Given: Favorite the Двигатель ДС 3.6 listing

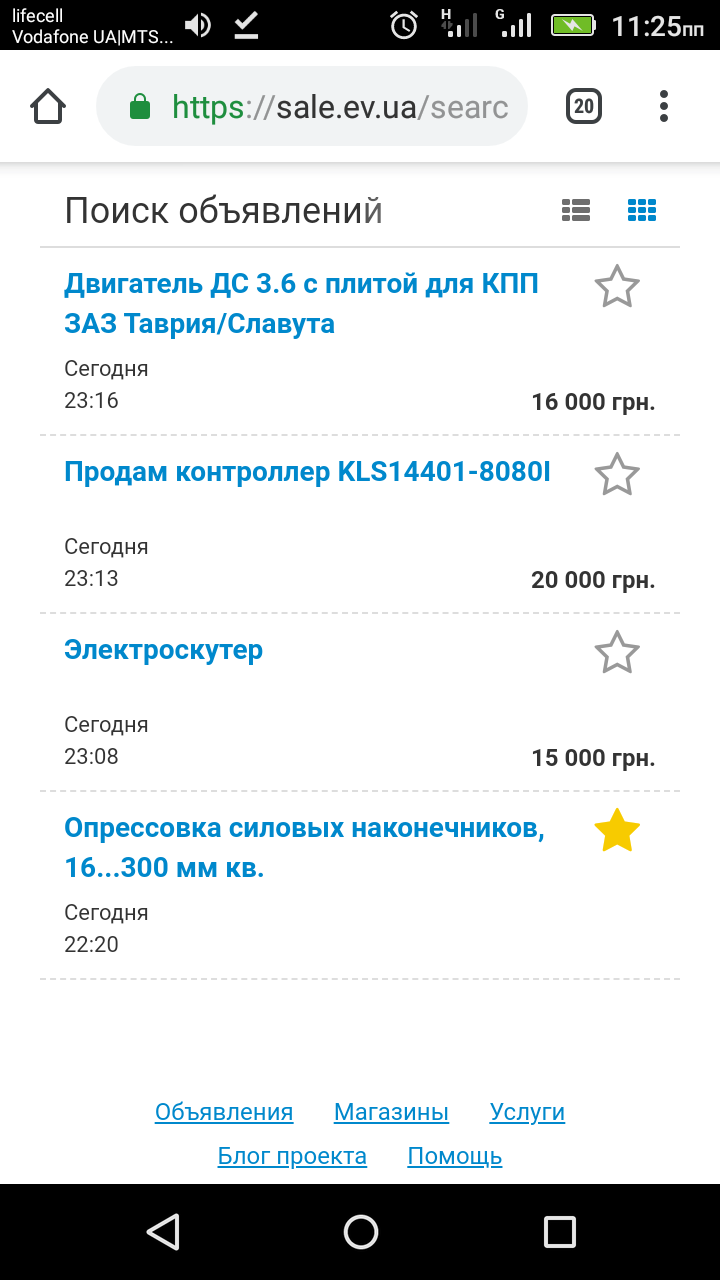Looking at the screenshot, I should coord(617,287).
